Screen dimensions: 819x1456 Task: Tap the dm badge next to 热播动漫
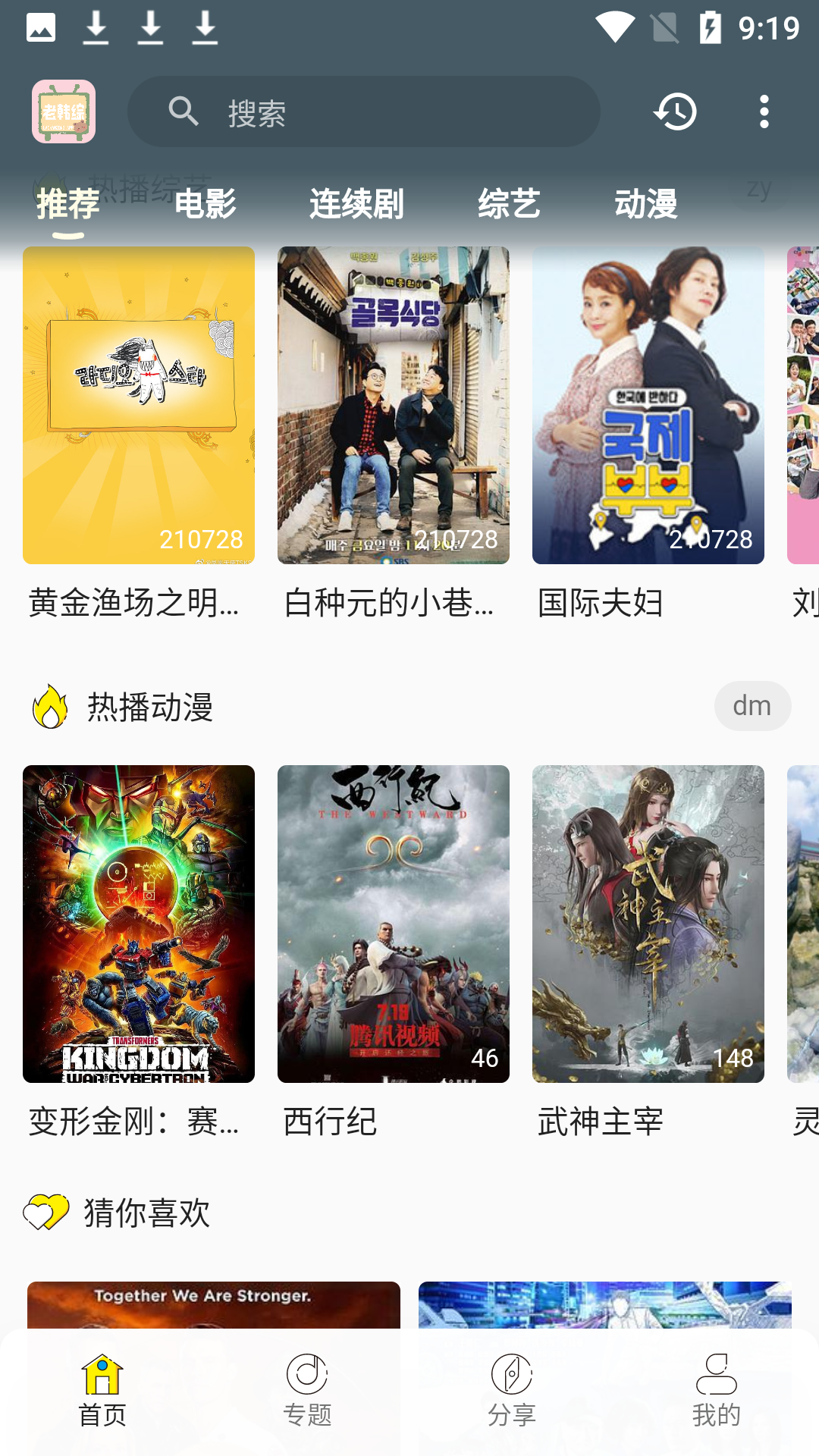coord(752,705)
